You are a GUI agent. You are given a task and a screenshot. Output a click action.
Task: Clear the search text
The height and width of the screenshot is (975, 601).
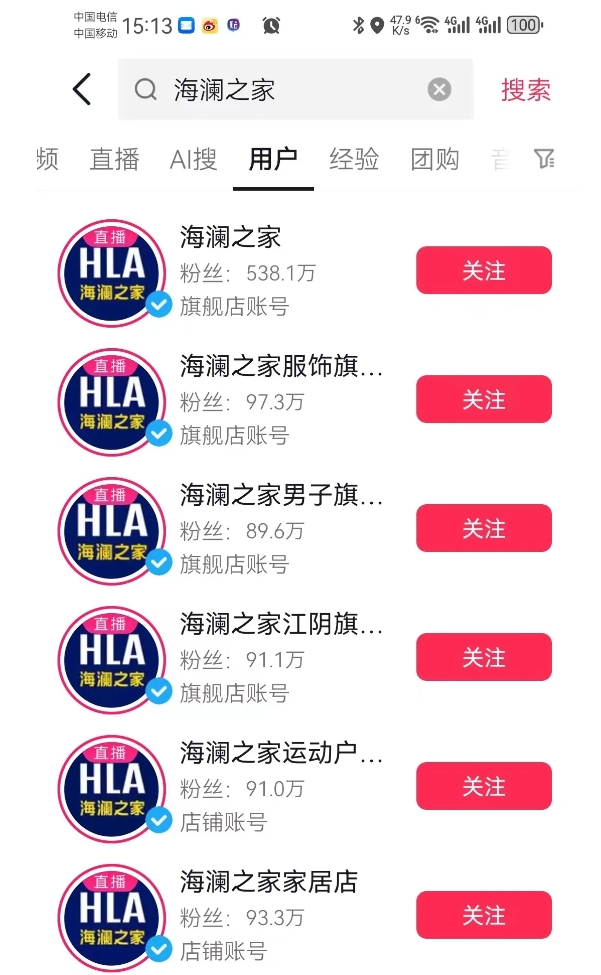(439, 90)
